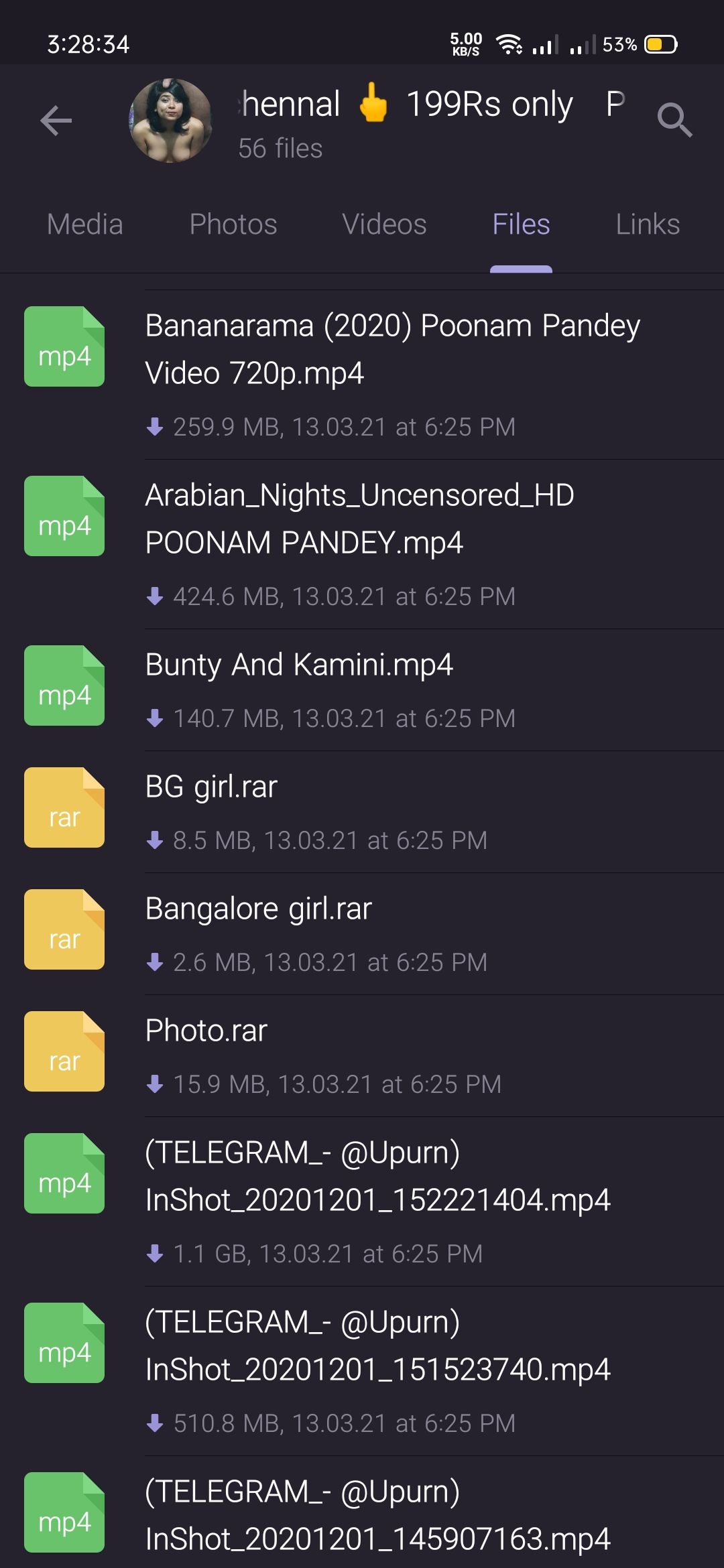Switch to the Videos tab
724x1568 pixels.
coord(384,224)
